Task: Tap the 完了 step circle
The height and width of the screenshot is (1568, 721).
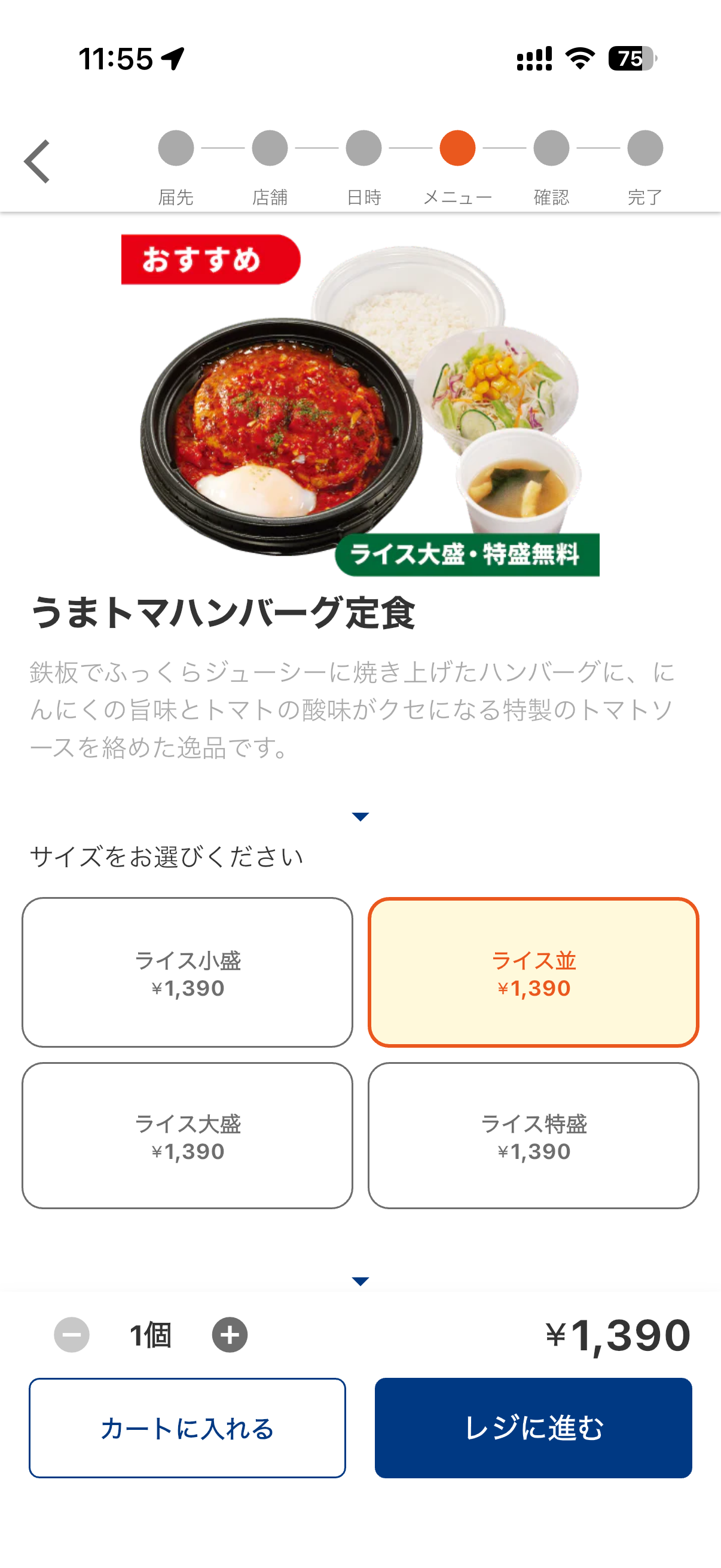Action: (645, 148)
